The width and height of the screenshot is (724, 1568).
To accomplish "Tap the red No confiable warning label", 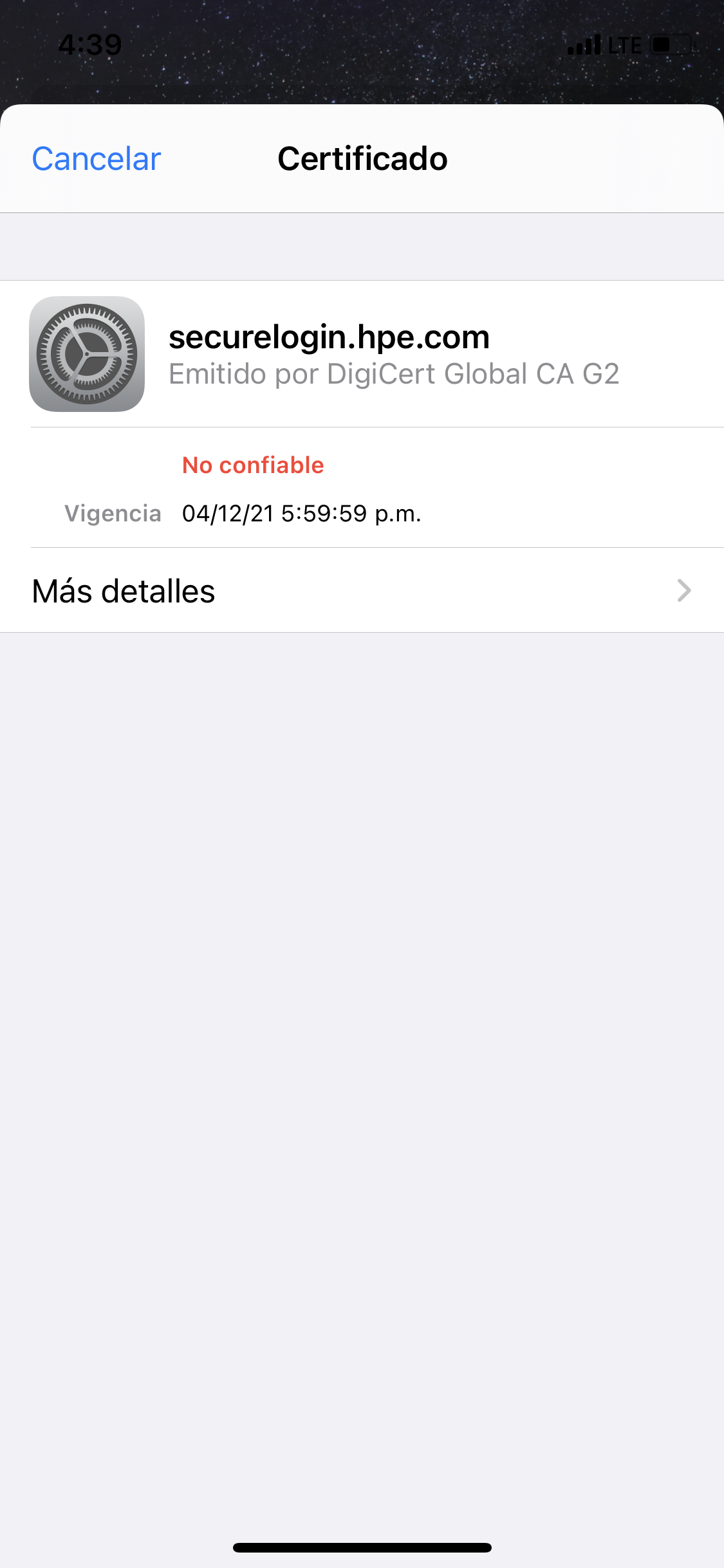I will tap(253, 465).
